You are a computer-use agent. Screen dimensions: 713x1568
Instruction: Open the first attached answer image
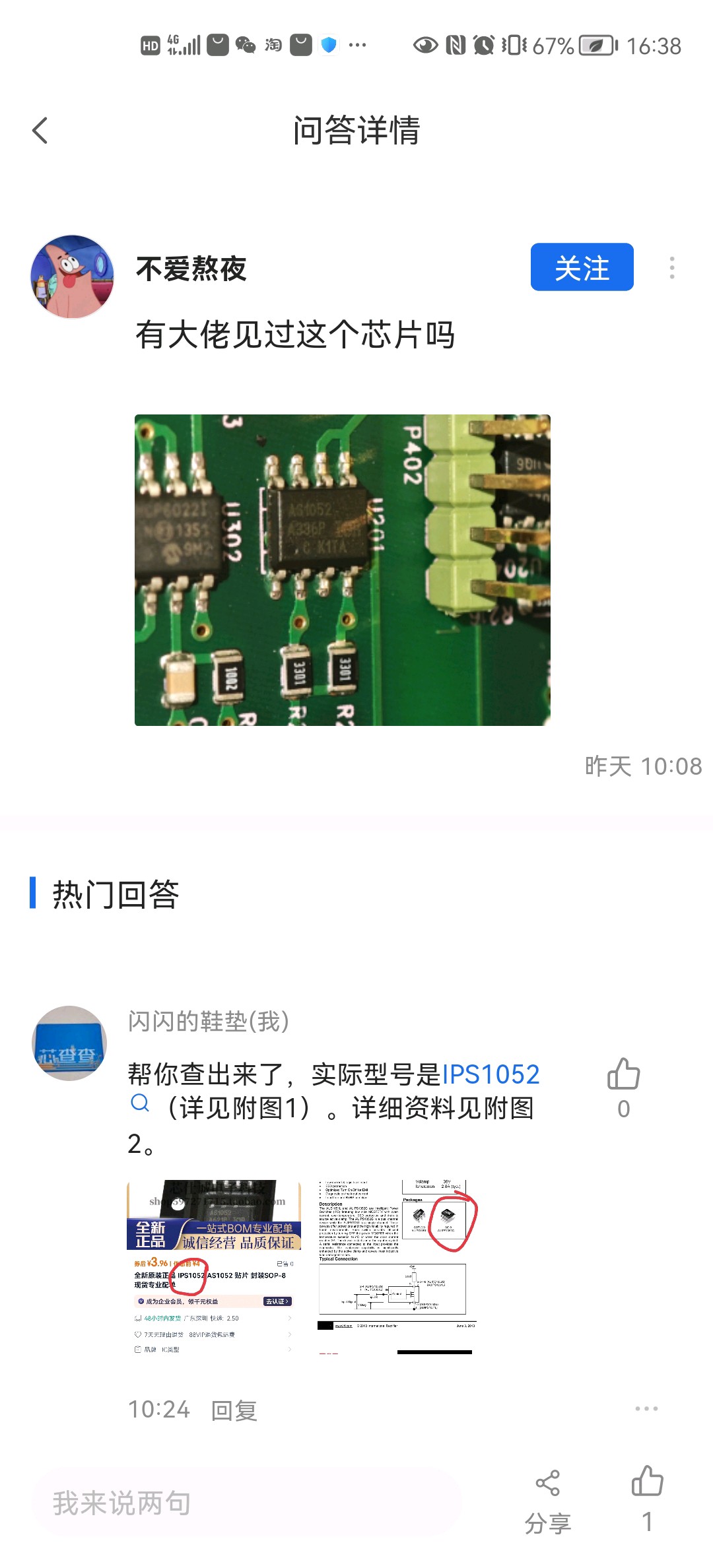213,1267
